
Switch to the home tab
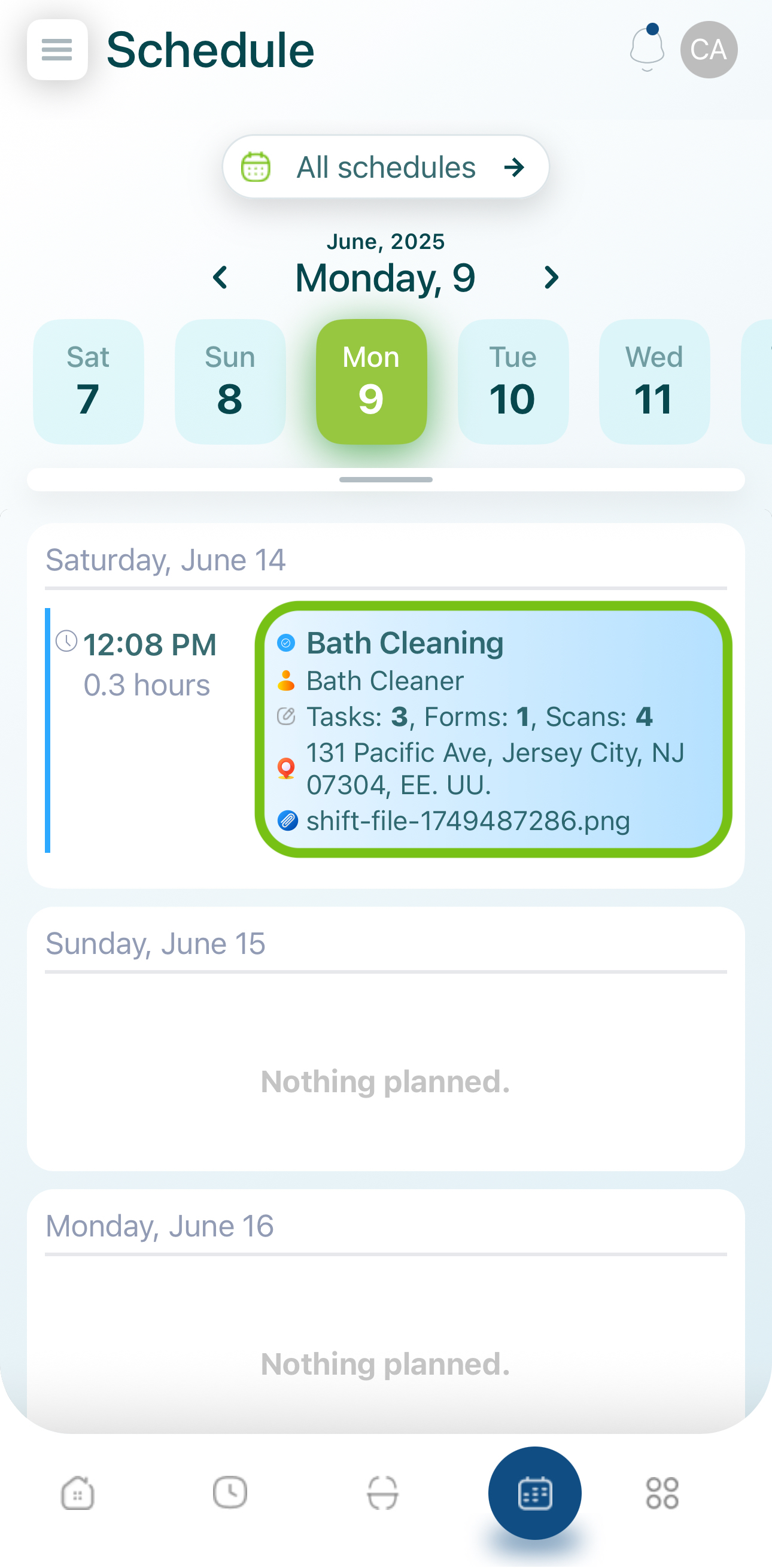(77, 1493)
